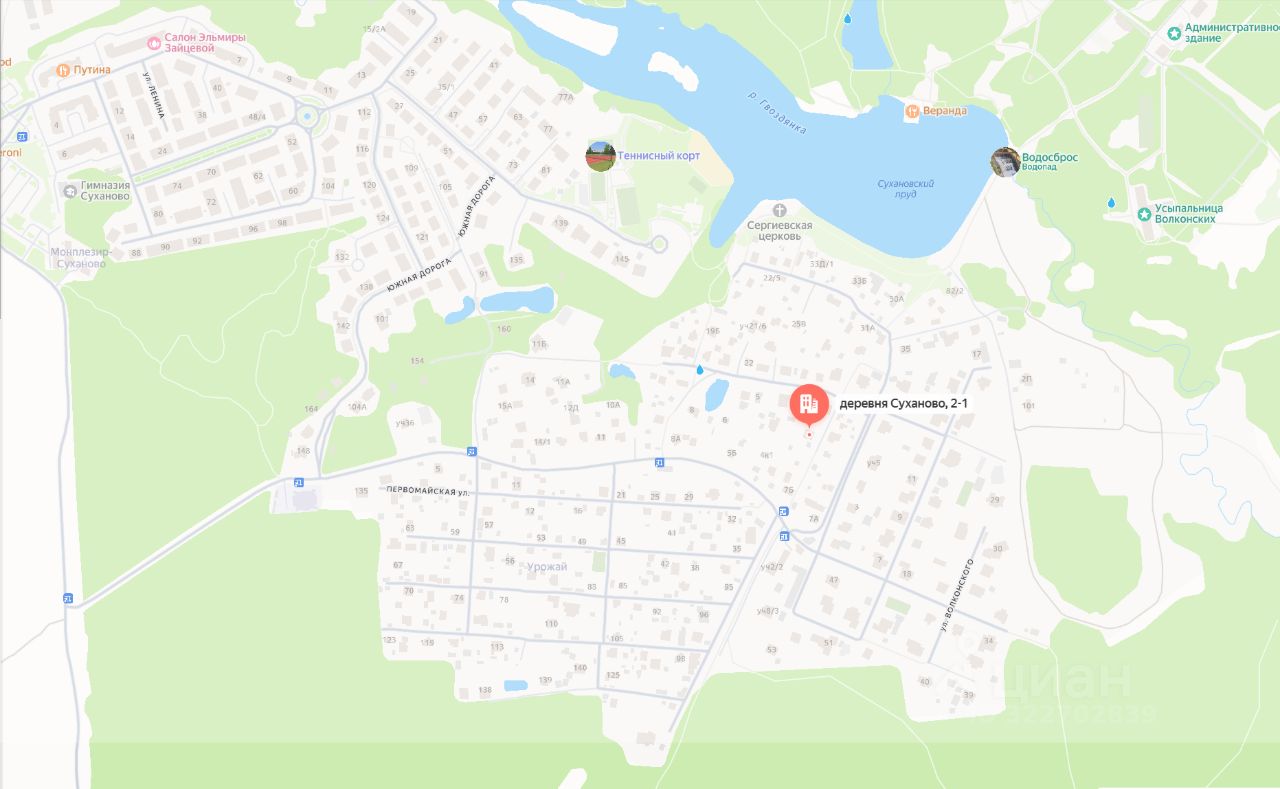
Task: Select the Веранда restaurant marker
Action: coord(912,111)
